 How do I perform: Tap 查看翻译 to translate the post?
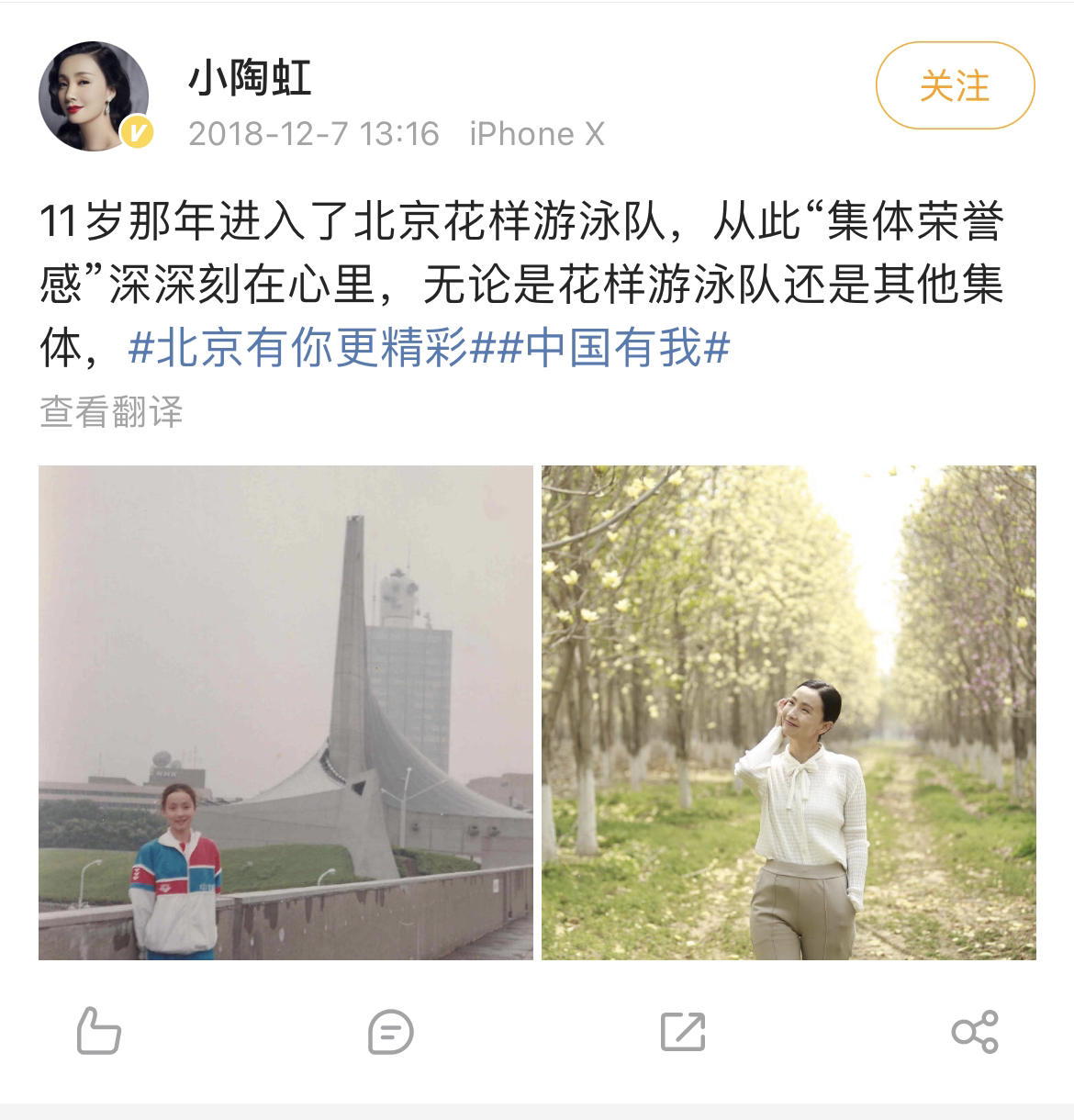111,412
